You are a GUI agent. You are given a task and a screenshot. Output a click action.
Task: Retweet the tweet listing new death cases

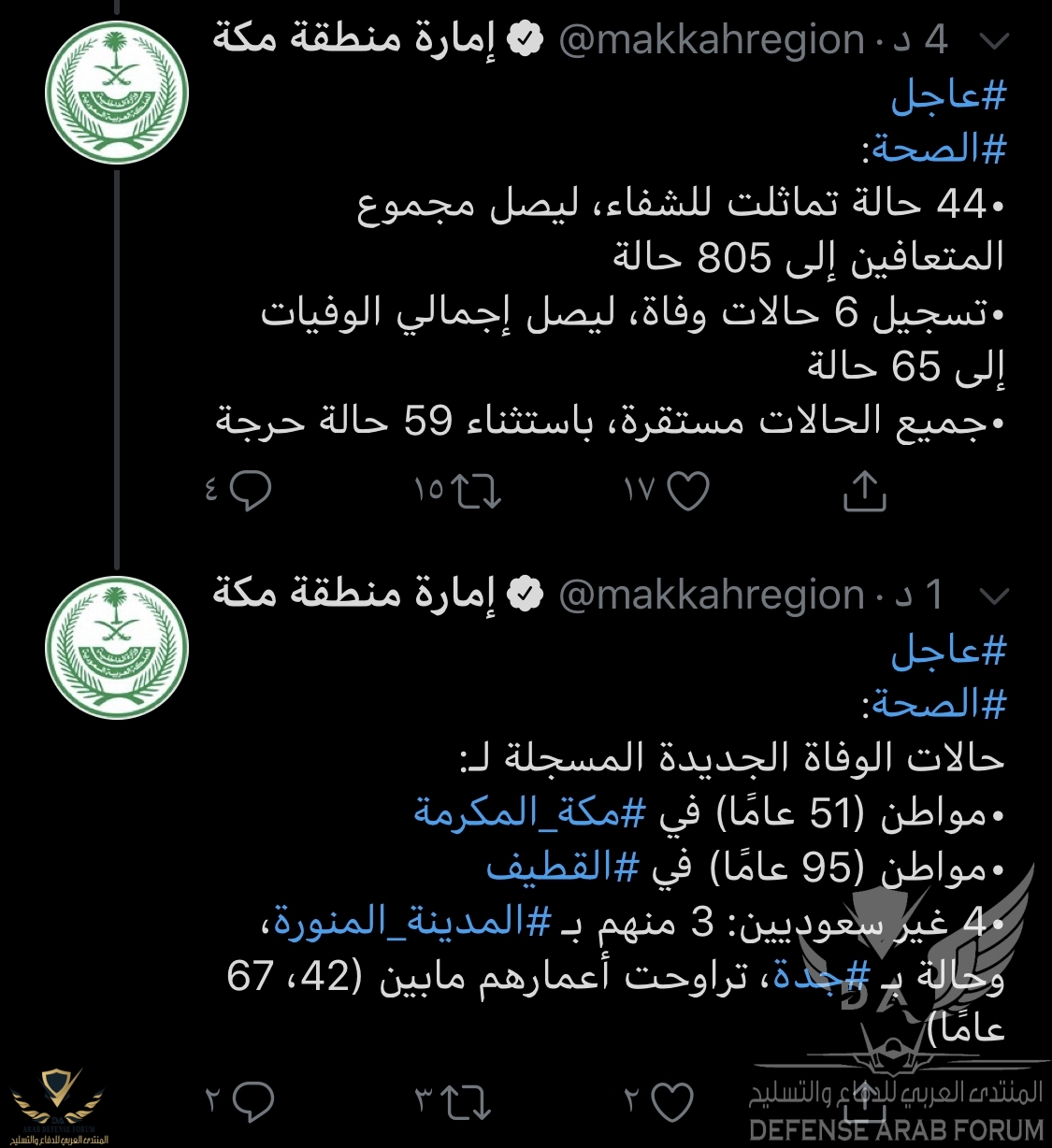click(467, 1102)
